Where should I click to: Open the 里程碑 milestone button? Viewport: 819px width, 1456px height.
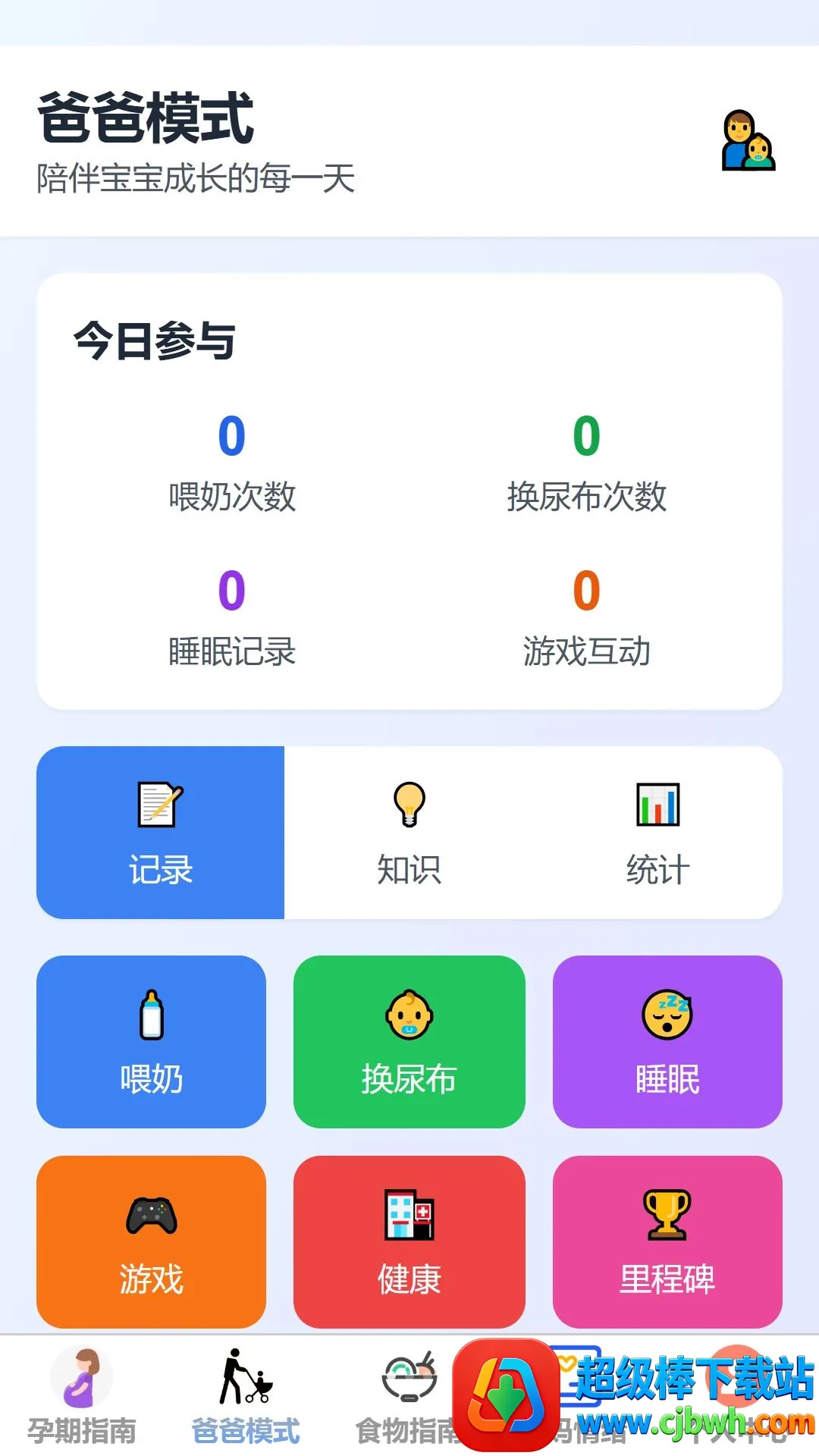coord(667,1241)
